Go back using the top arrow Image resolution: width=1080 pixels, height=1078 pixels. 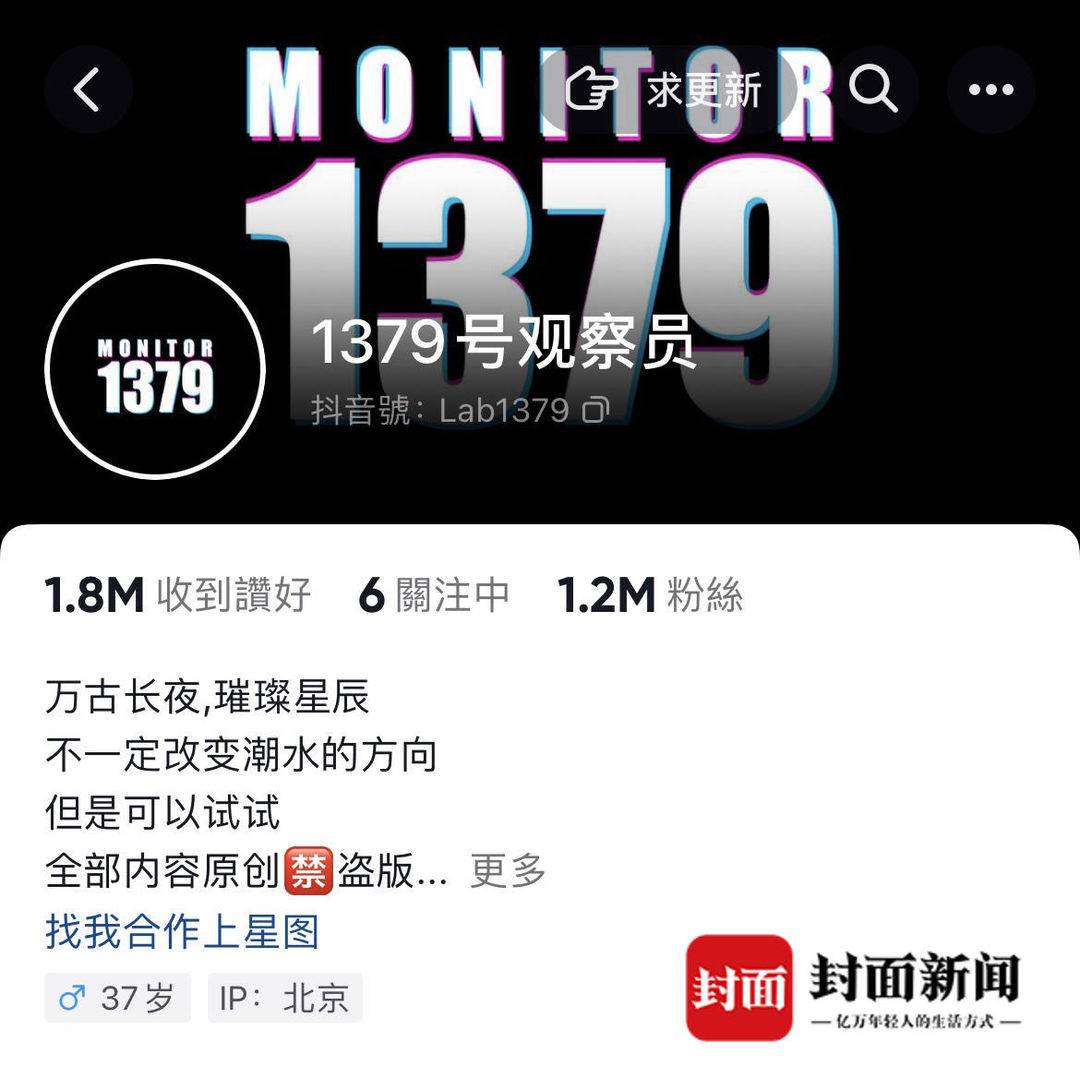click(x=88, y=90)
